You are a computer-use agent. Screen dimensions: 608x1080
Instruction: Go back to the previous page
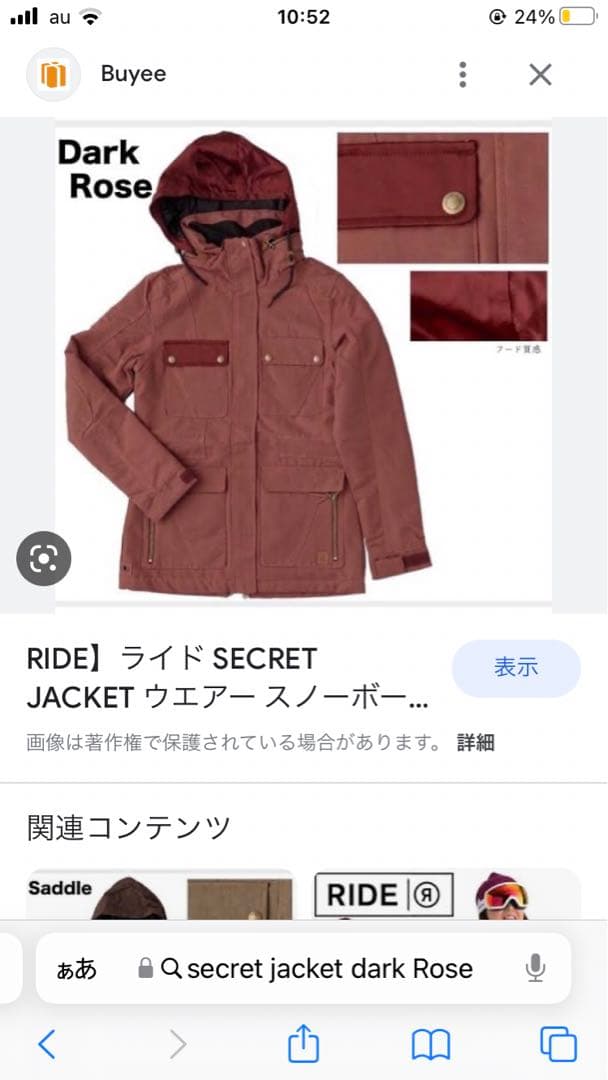click(46, 1044)
